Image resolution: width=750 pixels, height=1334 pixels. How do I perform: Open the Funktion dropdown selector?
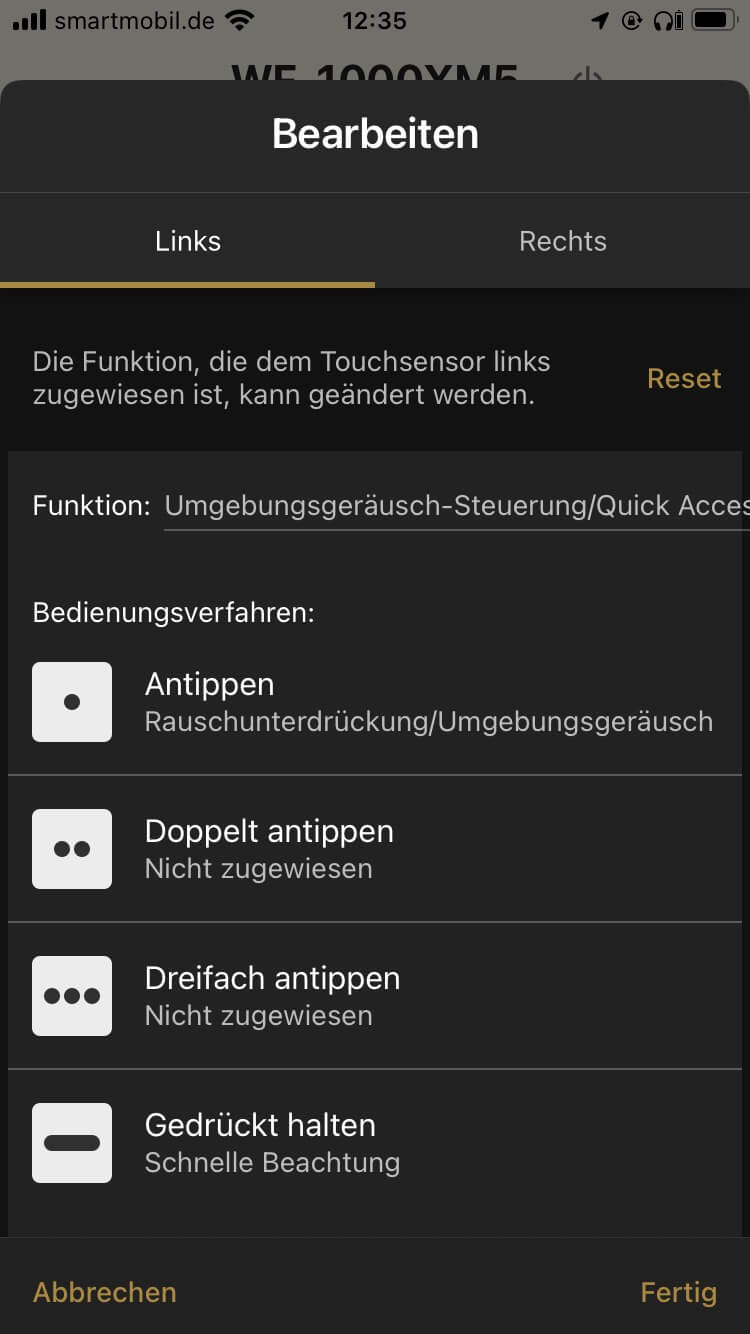tap(455, 506)
